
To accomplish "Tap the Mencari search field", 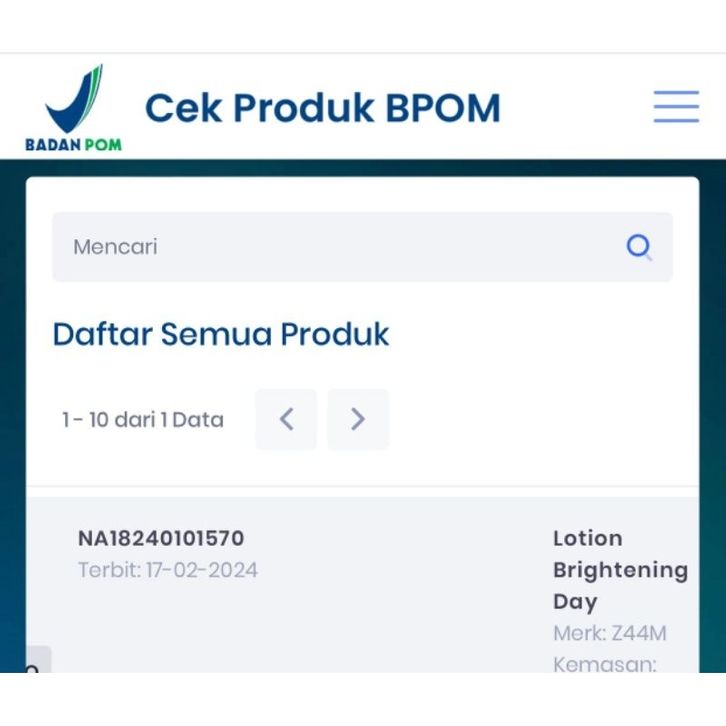I will [x=330, y=247].
